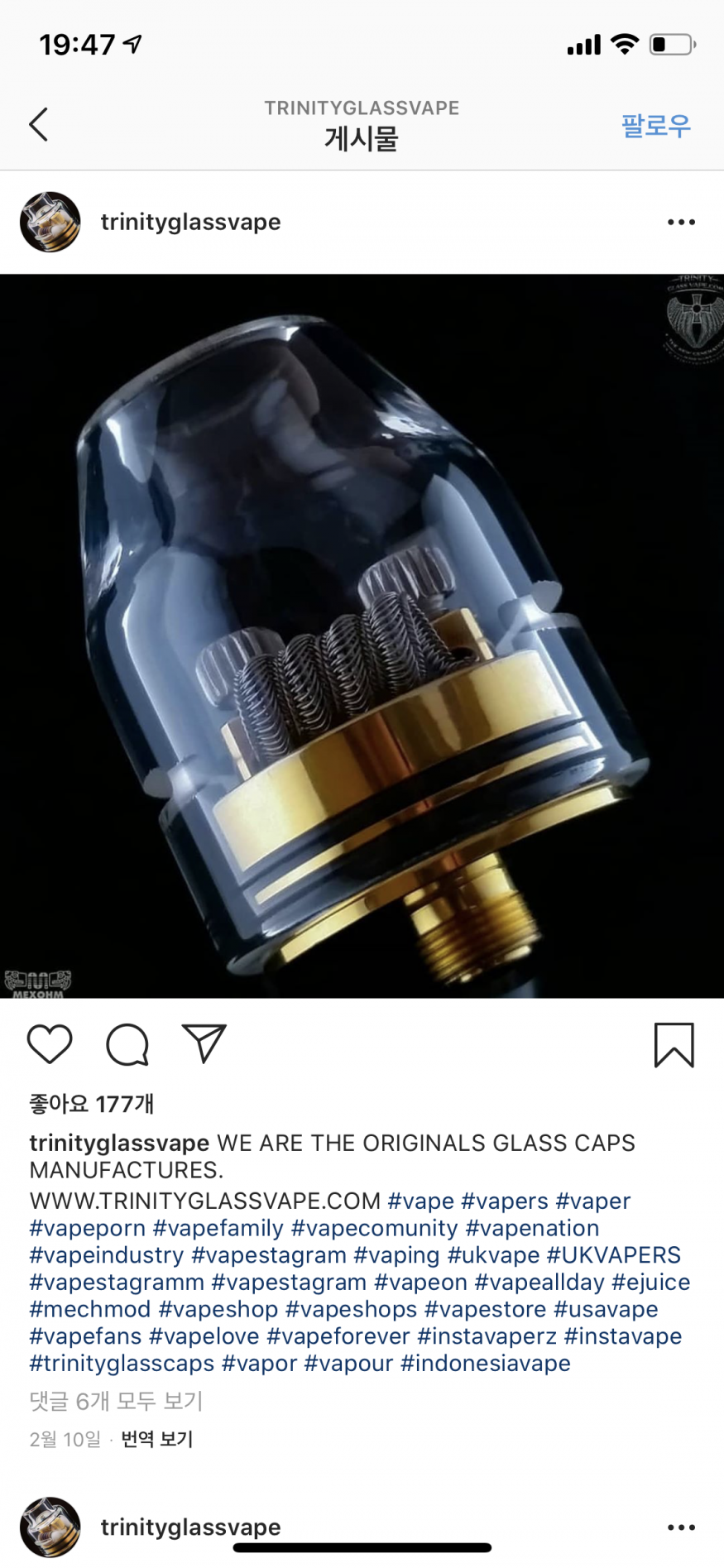
Task: Open the #mechmod hashtag
Action: coord(90,1309)
